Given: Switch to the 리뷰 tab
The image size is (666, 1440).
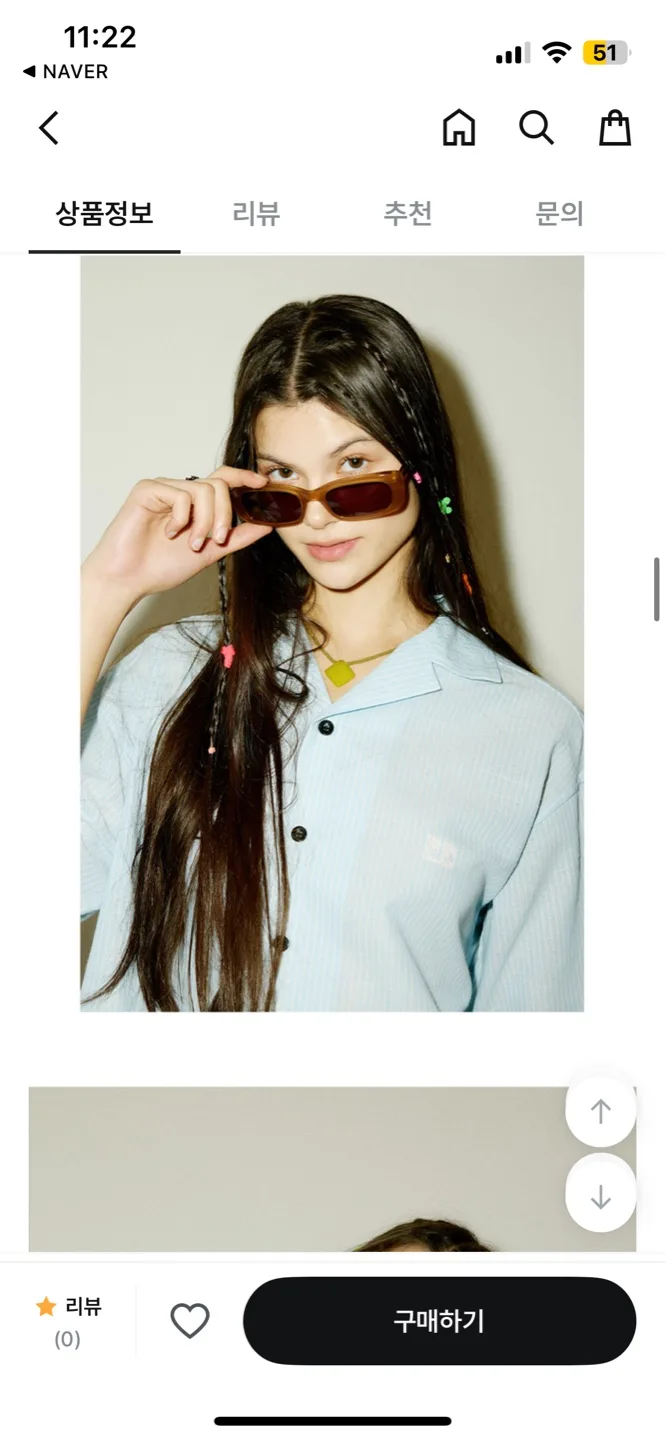Looking at the screenshot, I should (256, 213).
